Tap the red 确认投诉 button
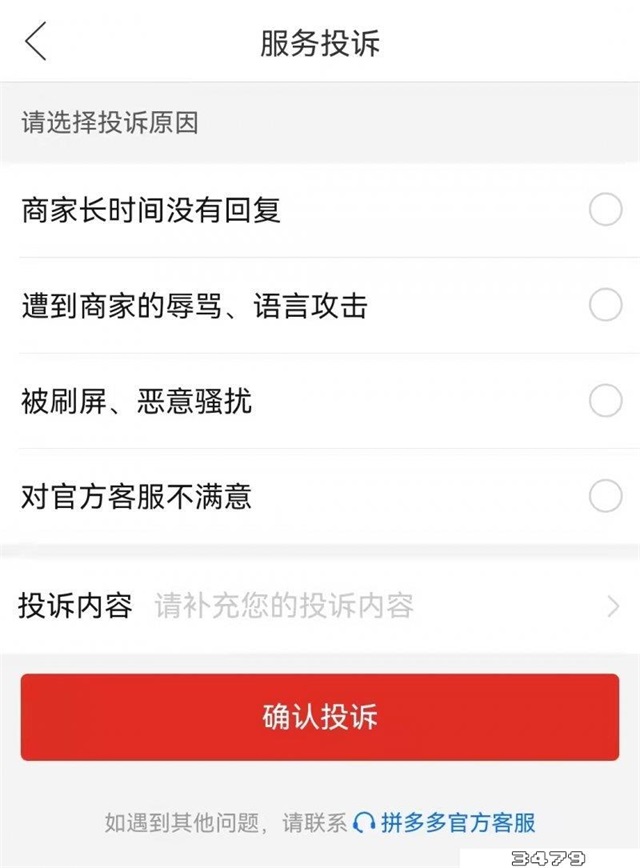Screen dimensions: 640x868 (320, 717)
